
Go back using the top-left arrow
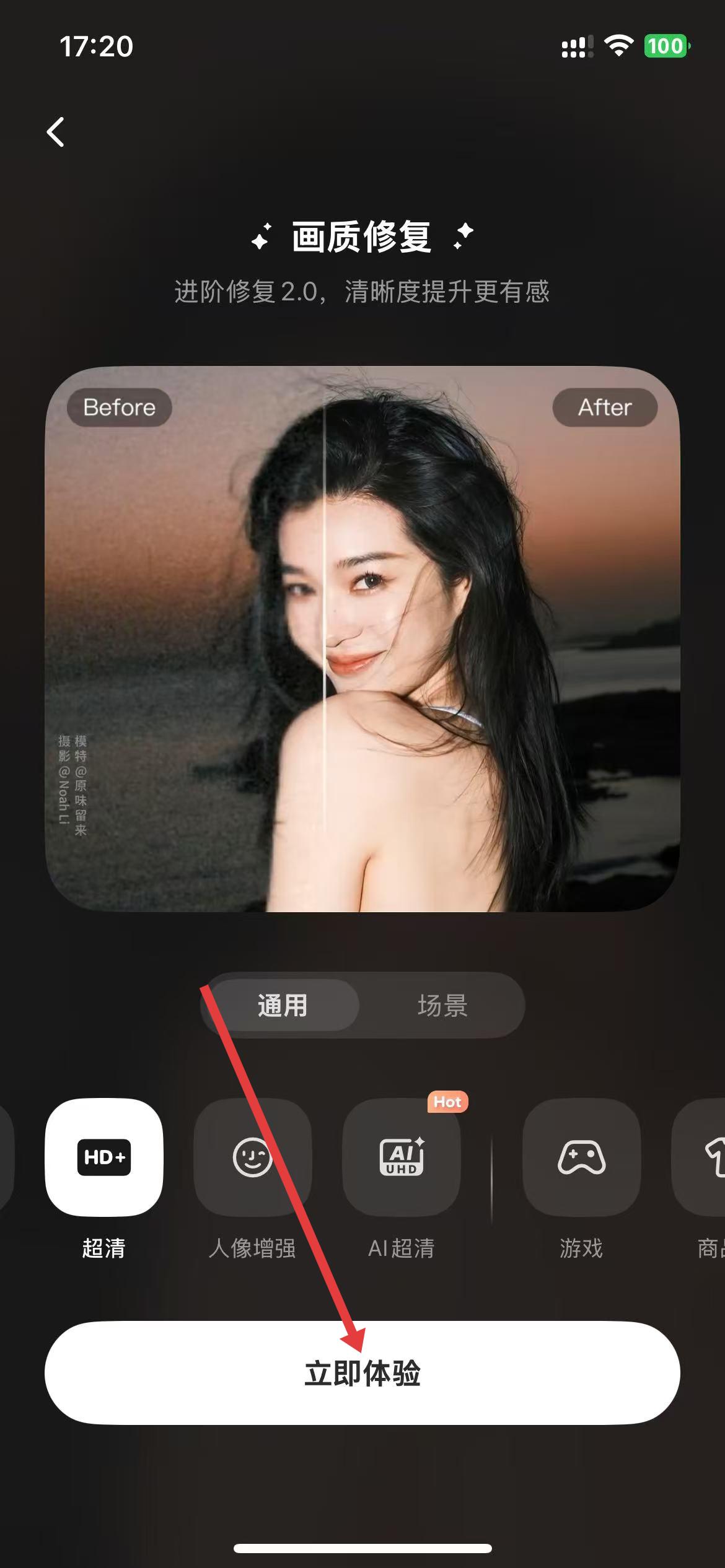point(56,132)
